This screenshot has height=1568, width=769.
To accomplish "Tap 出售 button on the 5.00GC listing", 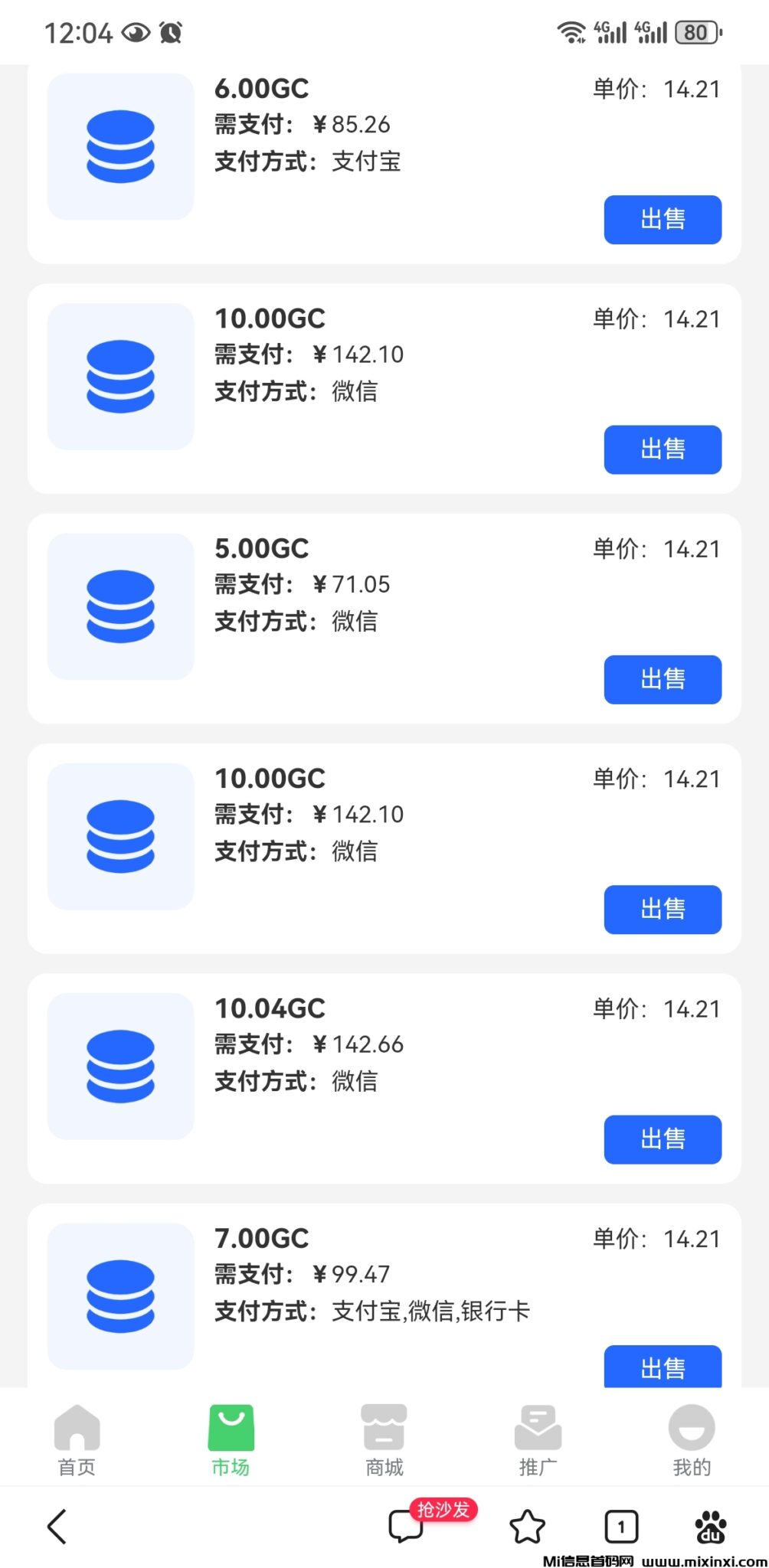I will click(662, 680).
